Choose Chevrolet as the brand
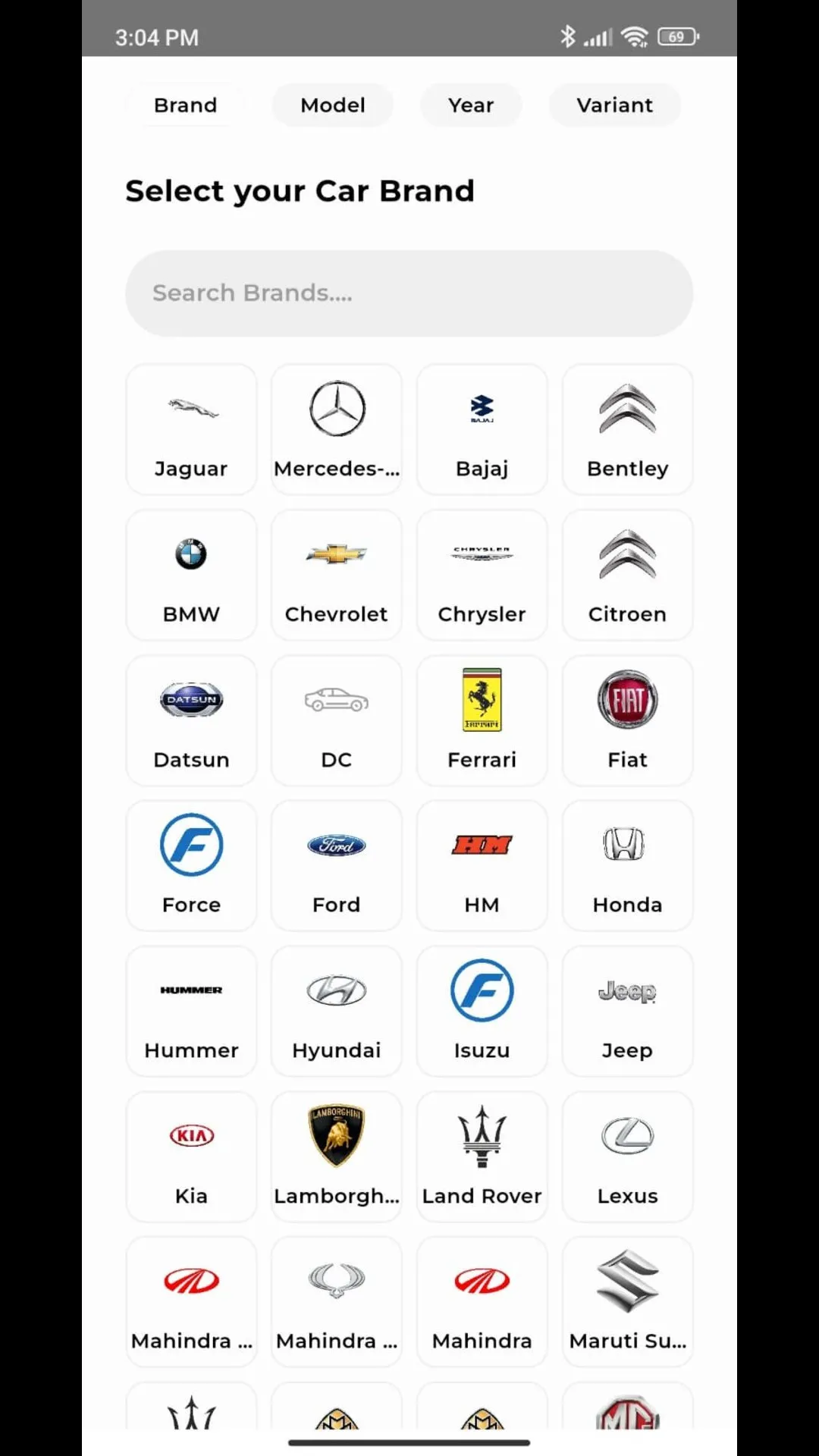This screenshot has width=819, height=1456. tap(337, 576)
